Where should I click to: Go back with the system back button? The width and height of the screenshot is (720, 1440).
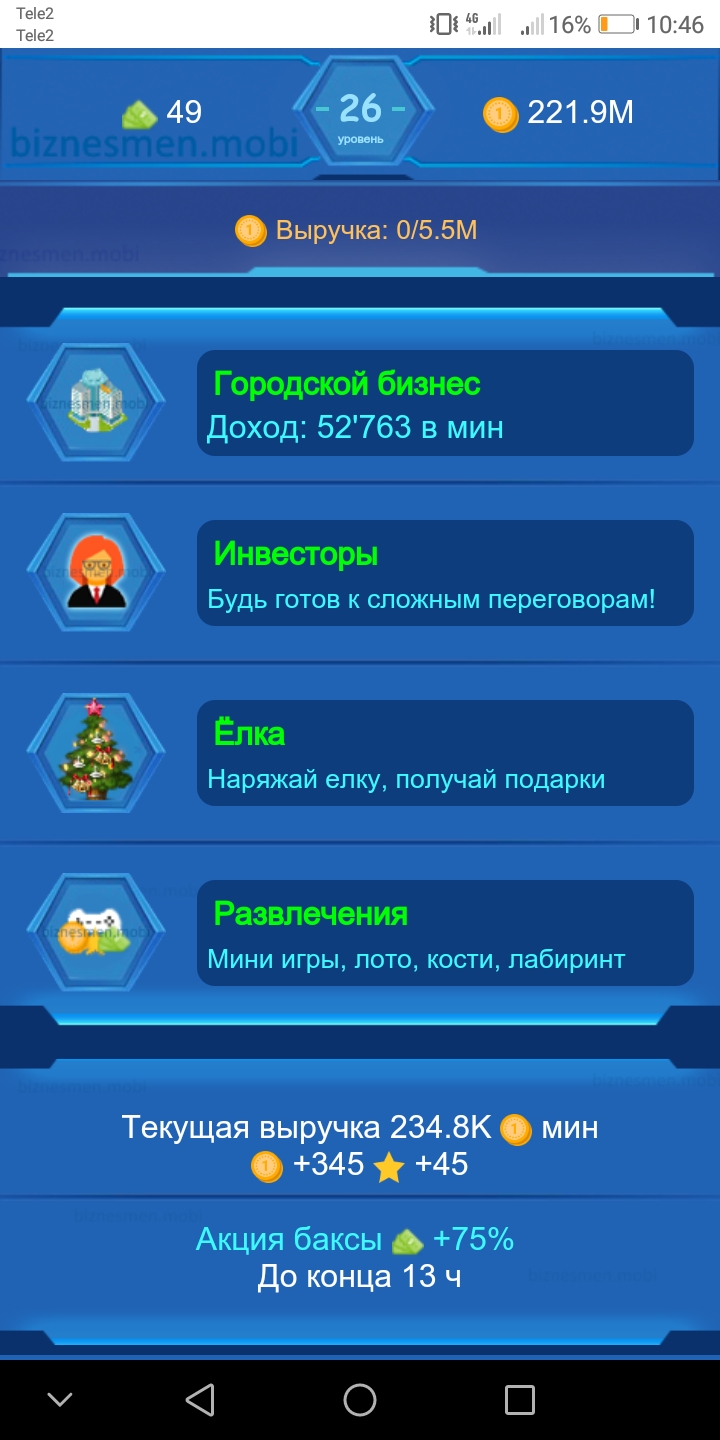(x=200, y=1400)
